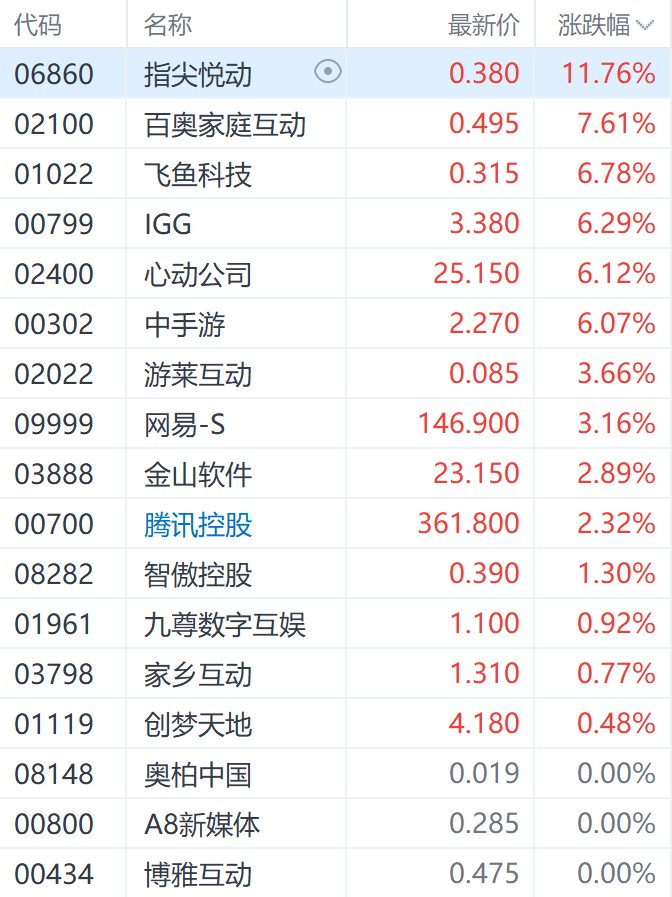Open the 腾讯控股 stock page
The height and width of the screenshot is (897, 672).
198,525
